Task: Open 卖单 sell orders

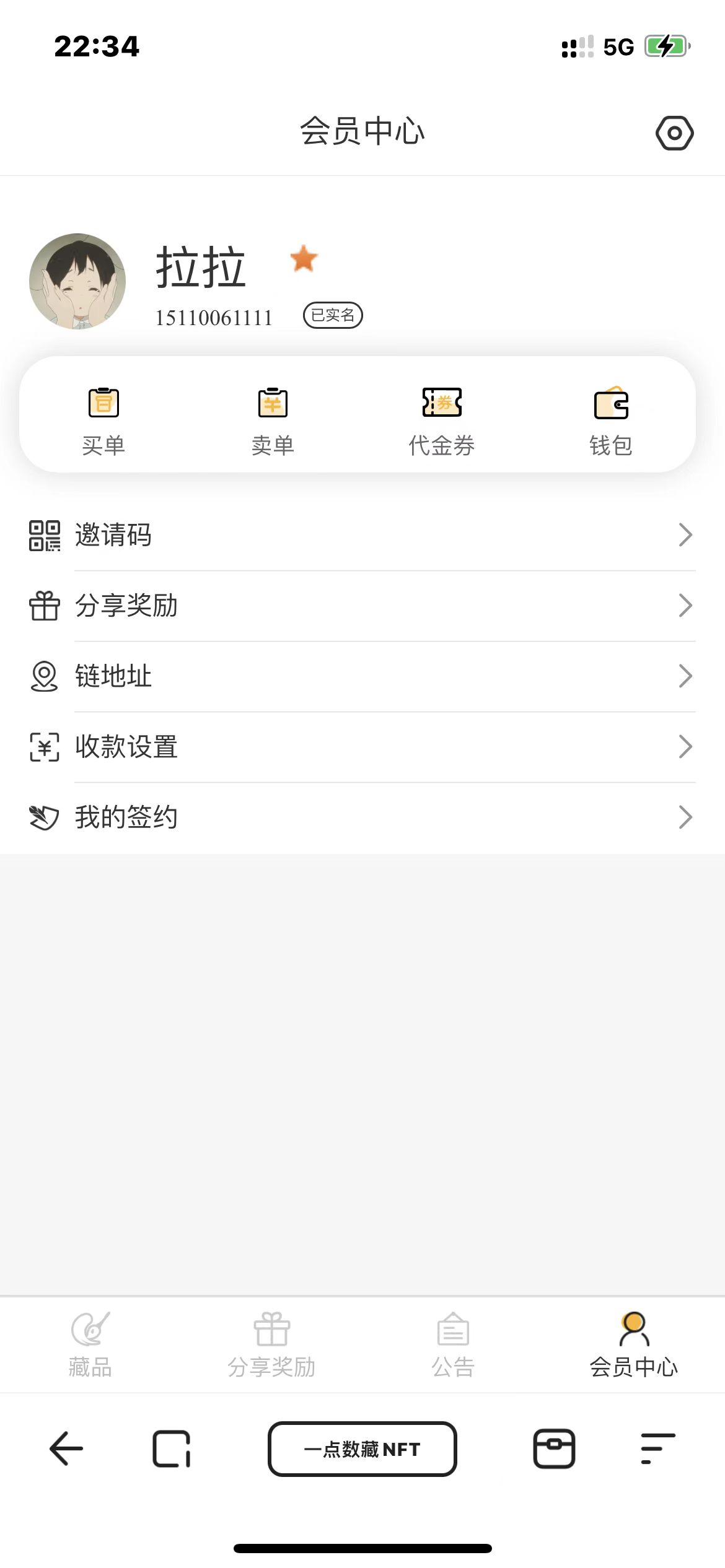Action: point(273,420)
